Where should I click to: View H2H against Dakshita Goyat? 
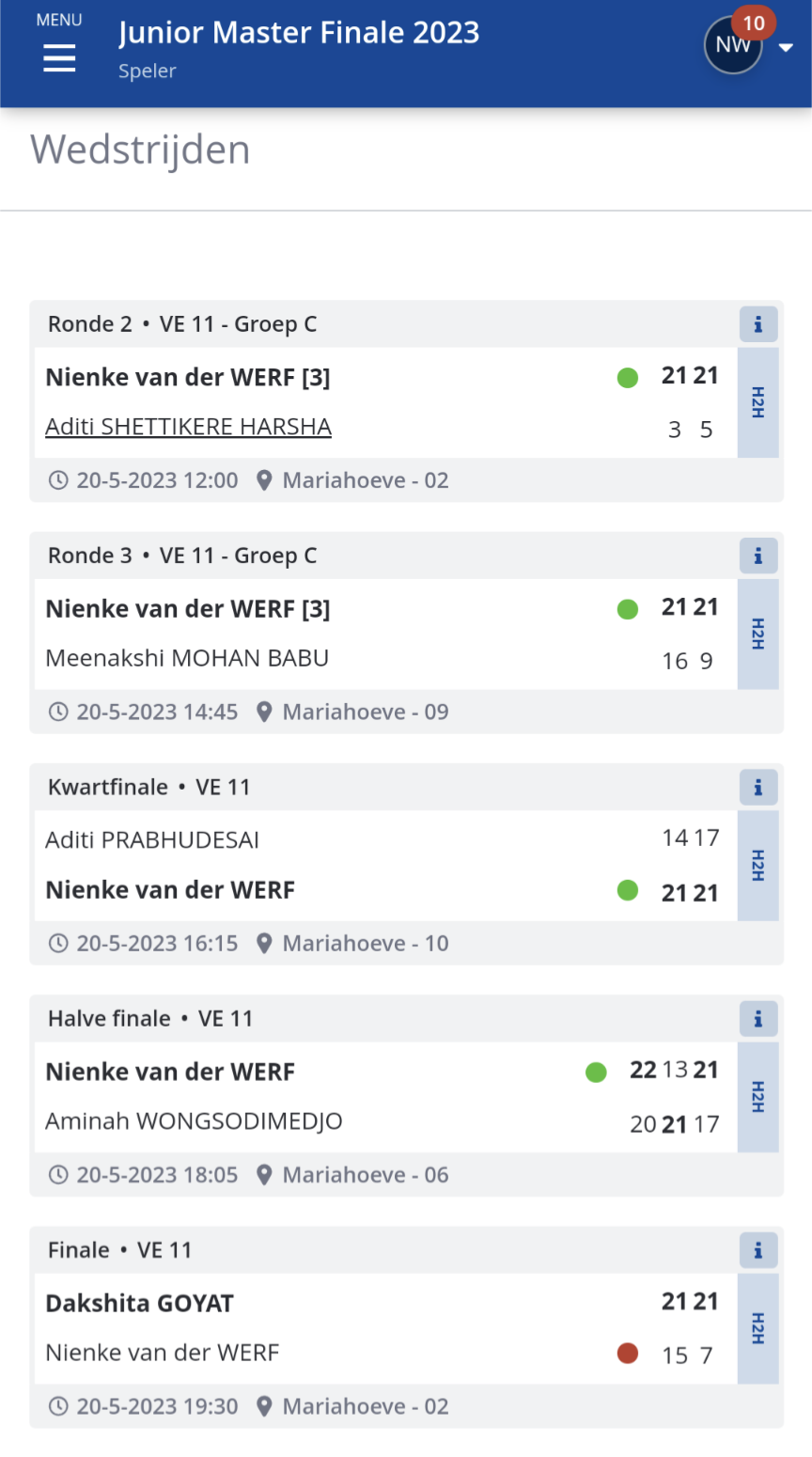coord(757,1328)
